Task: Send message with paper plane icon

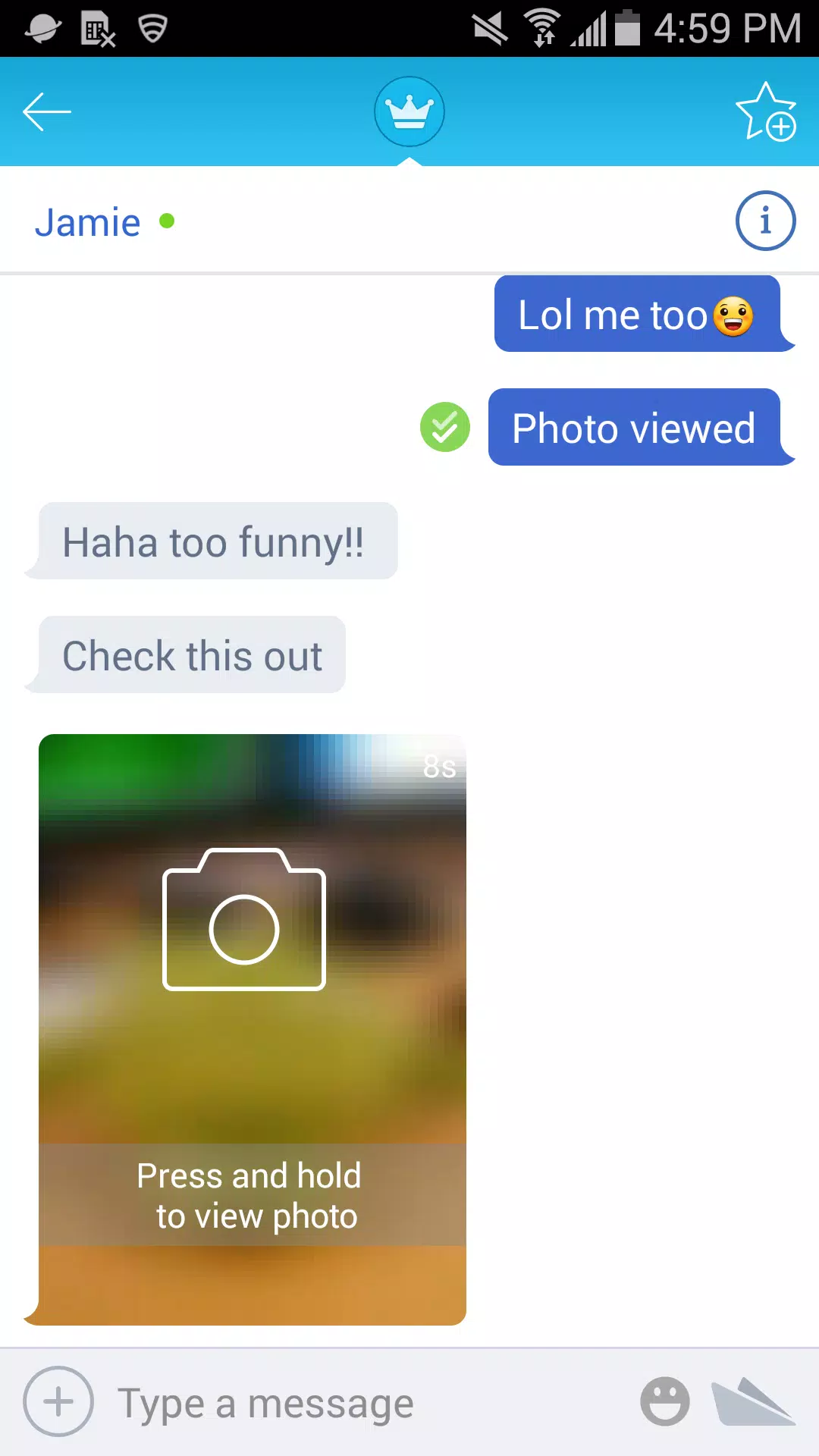Action: [x=752, y=1401]
